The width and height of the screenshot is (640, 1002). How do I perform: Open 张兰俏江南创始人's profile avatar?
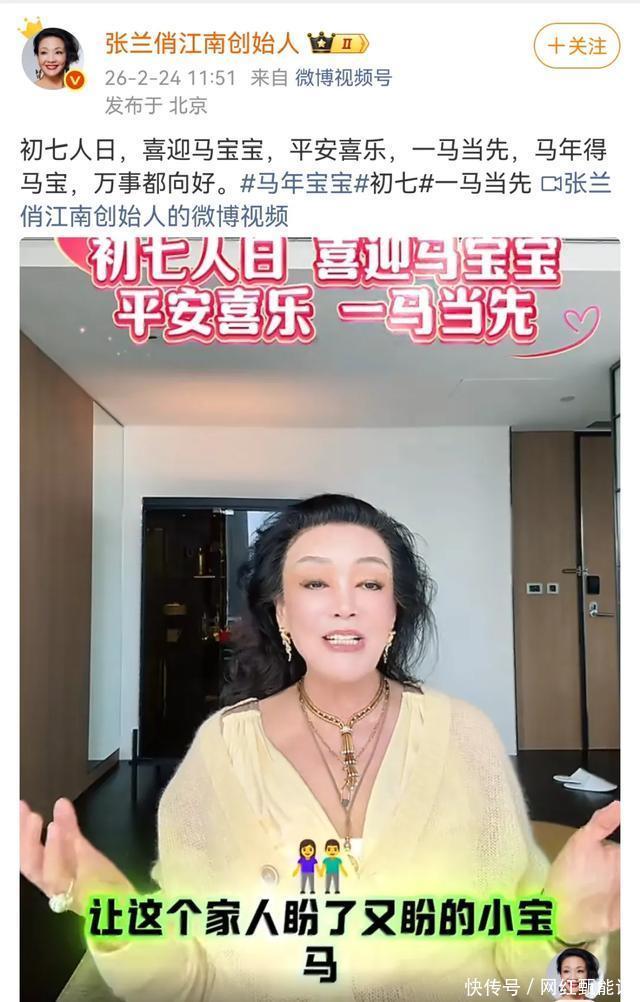pyautogui.click(x=51, y=59)
